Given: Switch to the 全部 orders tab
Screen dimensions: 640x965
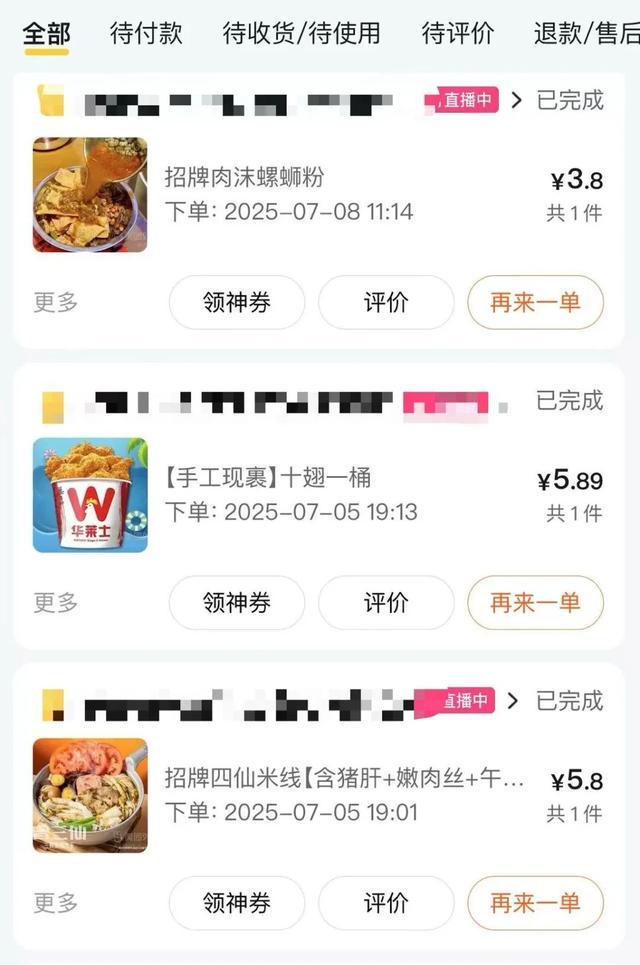Looking at the screenshot, I should 46,32.
